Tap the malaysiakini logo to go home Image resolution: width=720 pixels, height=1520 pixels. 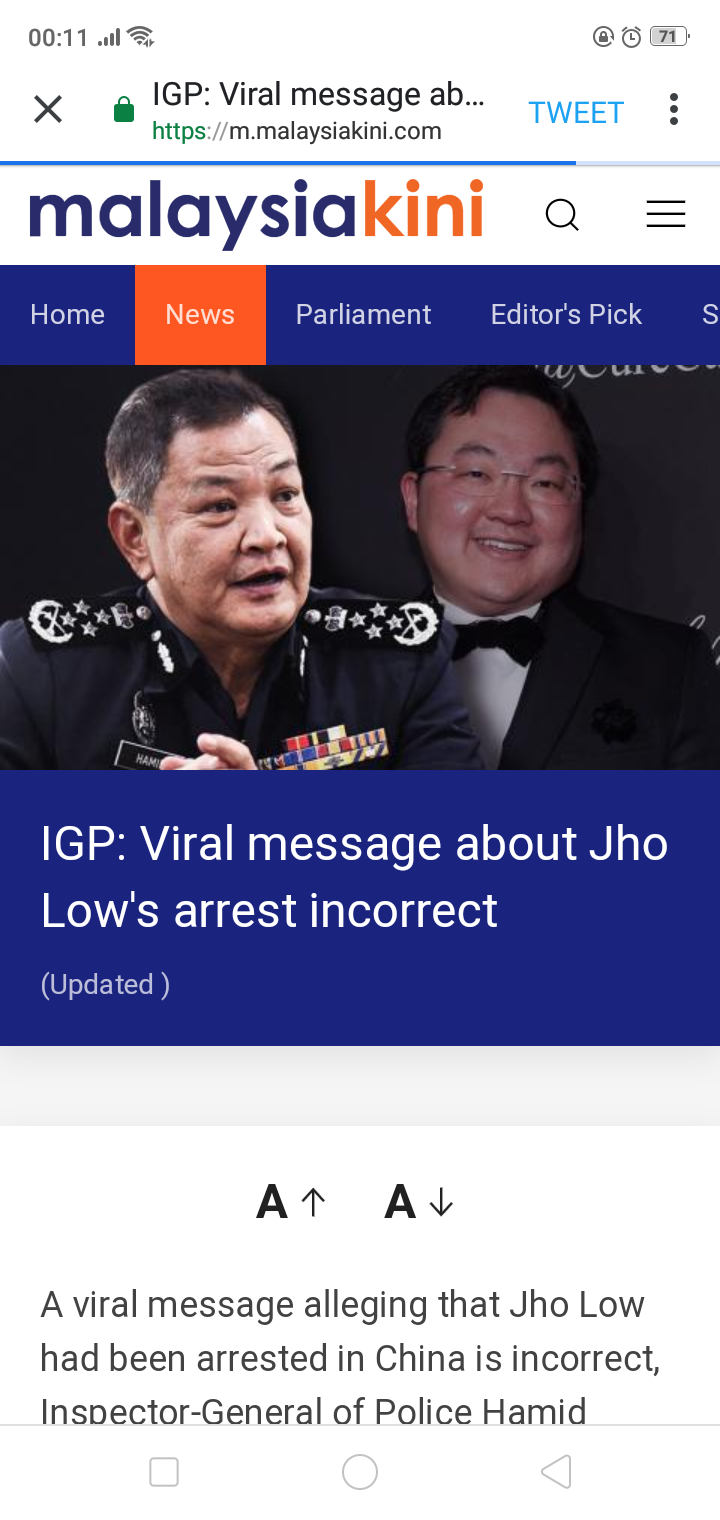pos(256,212)
